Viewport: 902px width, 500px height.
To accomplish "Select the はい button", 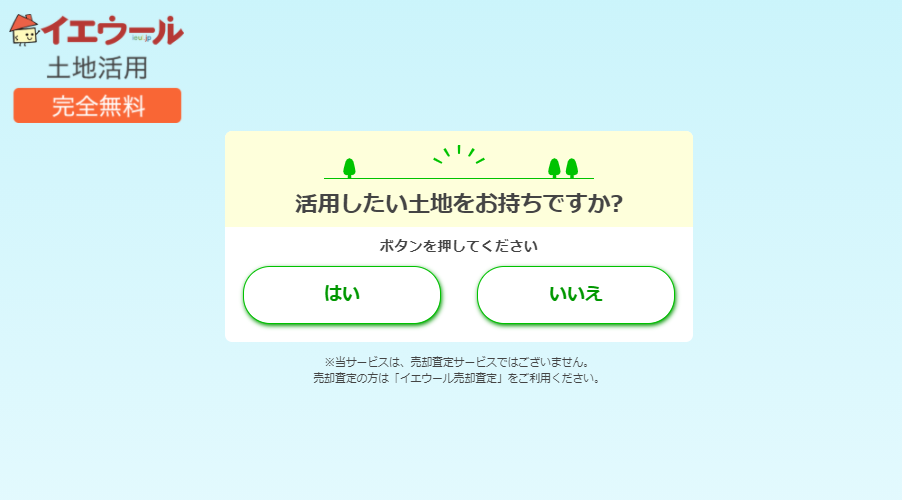I will point(342,294).
